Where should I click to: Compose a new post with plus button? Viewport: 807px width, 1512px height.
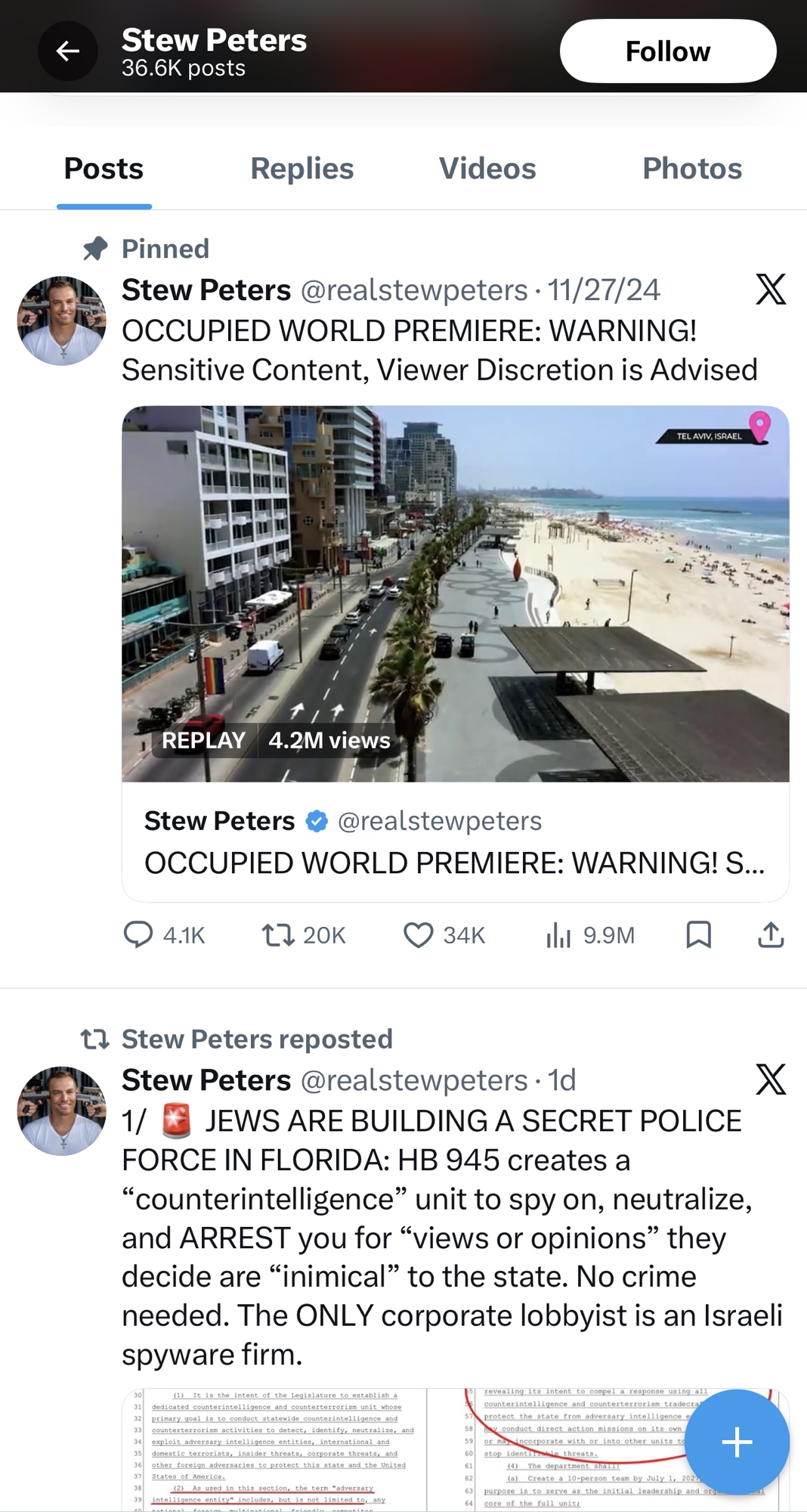coord(736,1442)
